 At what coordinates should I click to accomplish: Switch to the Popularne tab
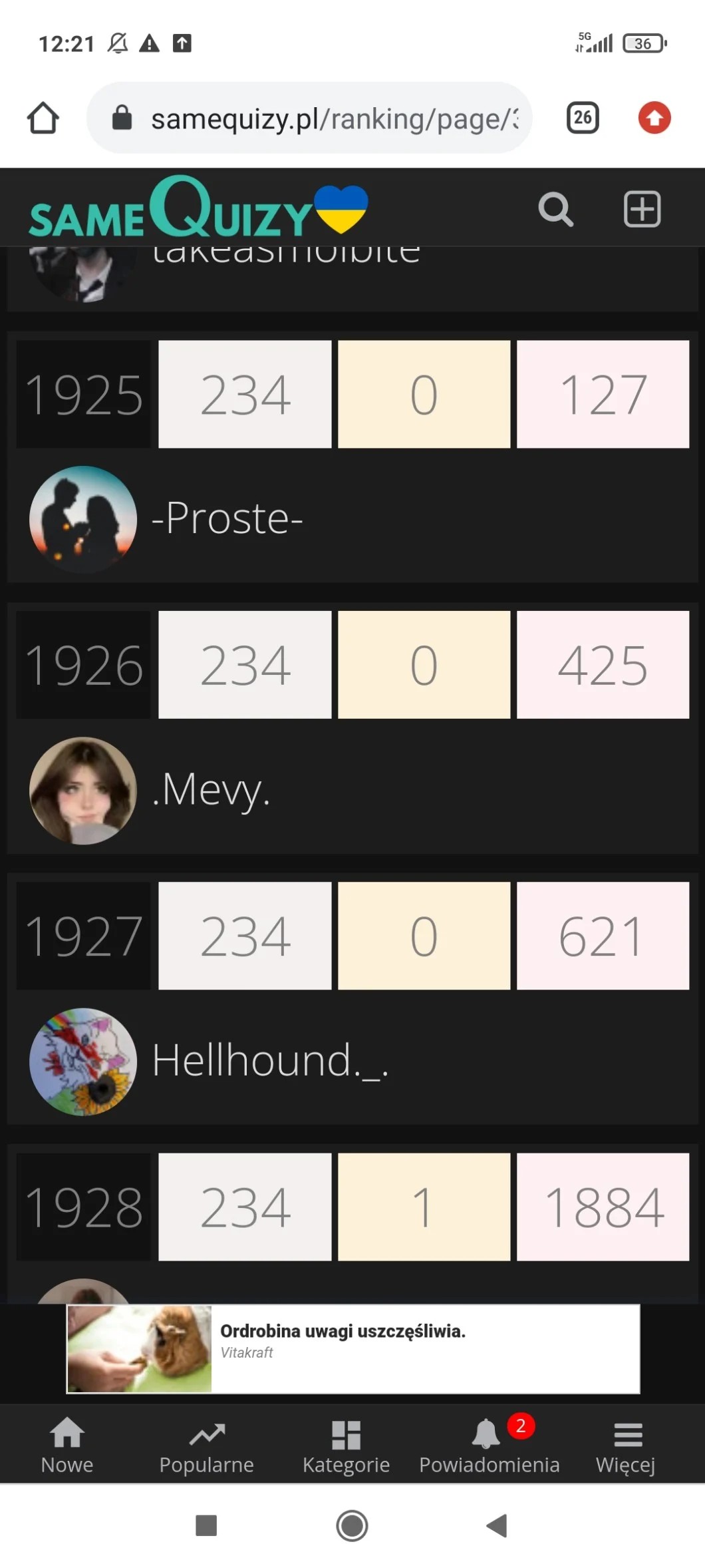point(206,1446)
